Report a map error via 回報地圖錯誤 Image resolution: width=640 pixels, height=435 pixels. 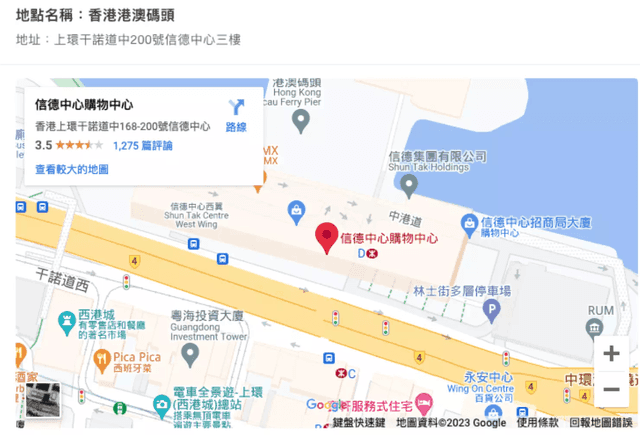coord(601,423)
